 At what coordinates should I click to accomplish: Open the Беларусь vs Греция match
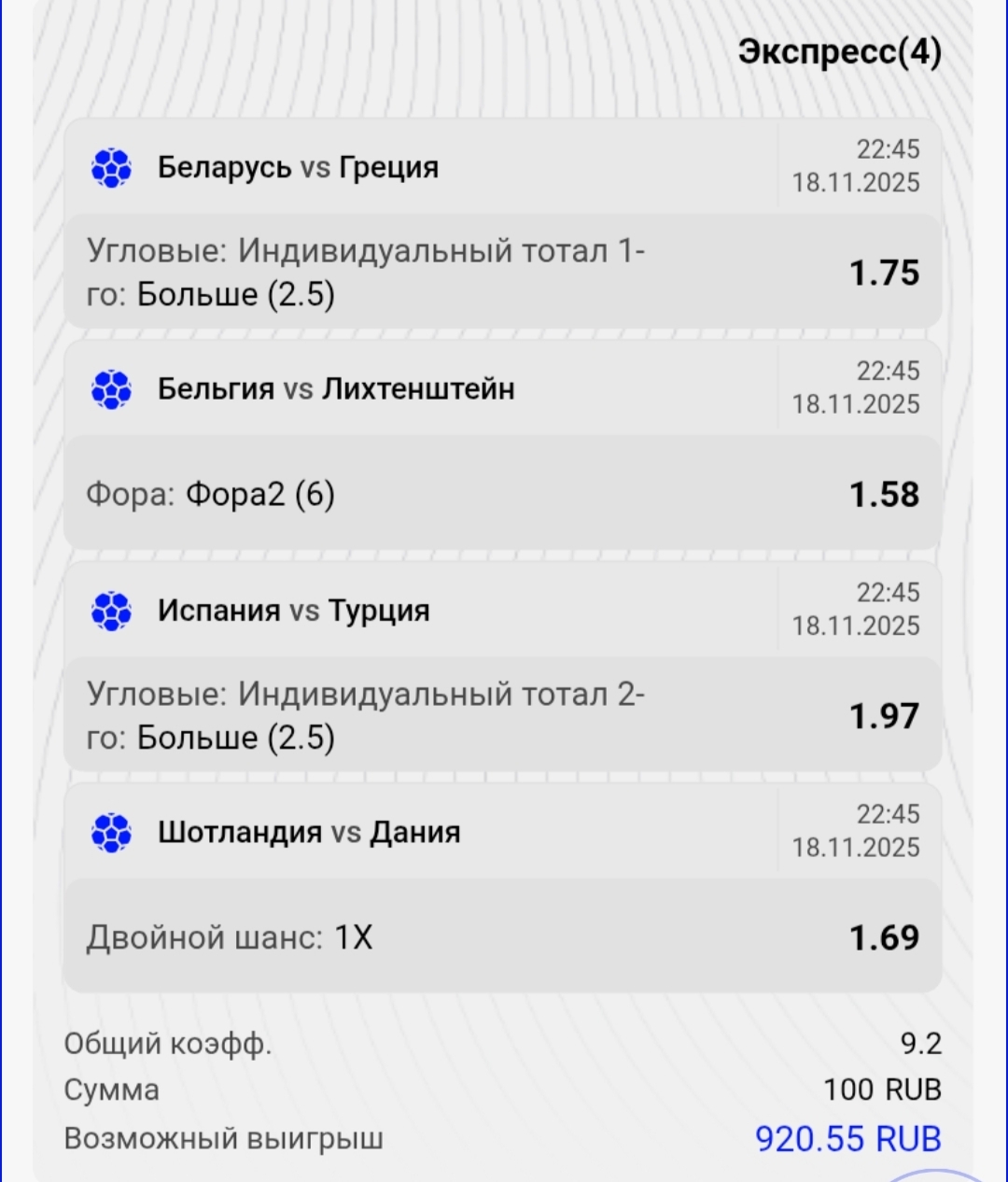coord(298,168)
